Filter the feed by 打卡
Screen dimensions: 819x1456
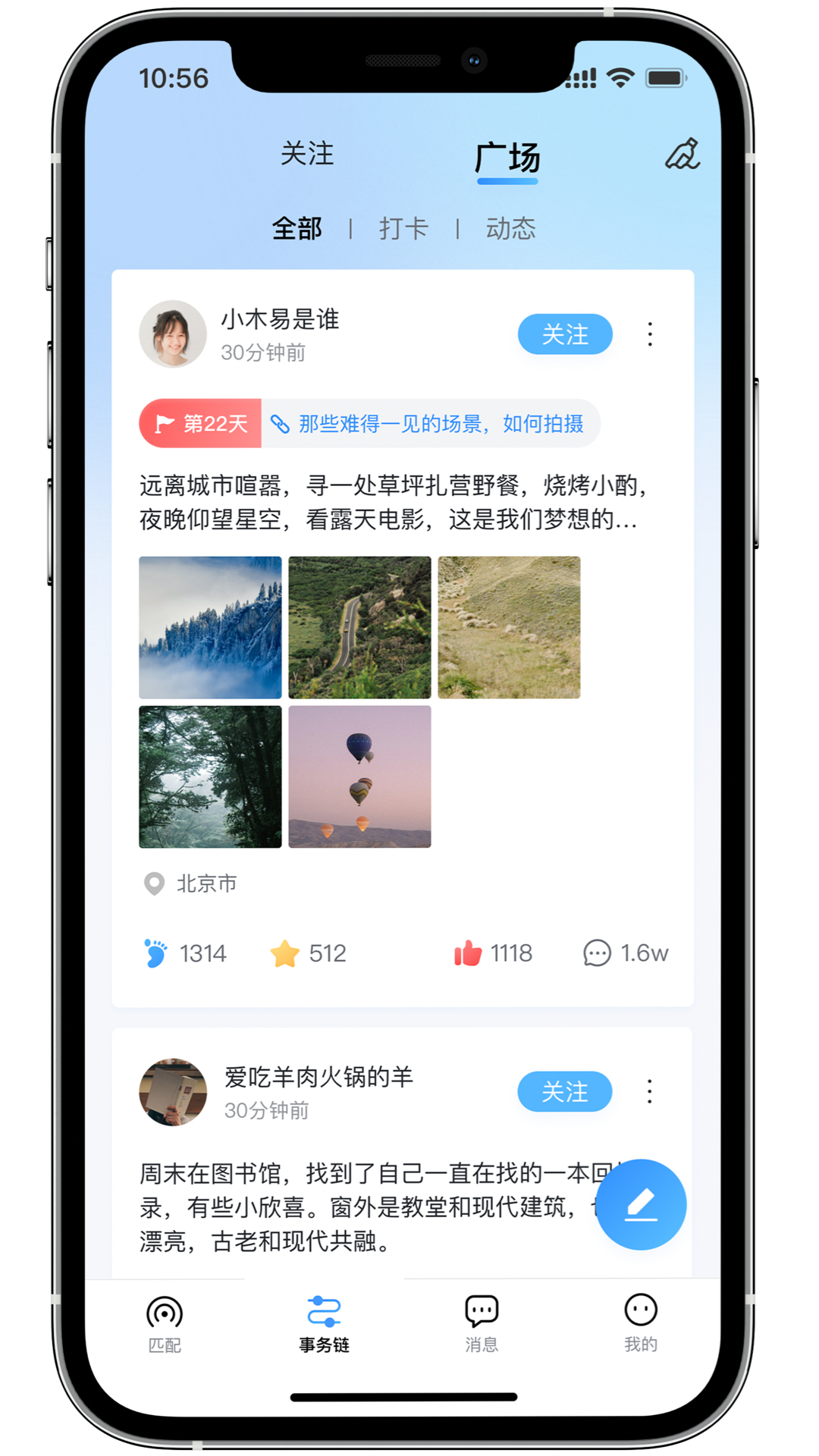(403, 228)
